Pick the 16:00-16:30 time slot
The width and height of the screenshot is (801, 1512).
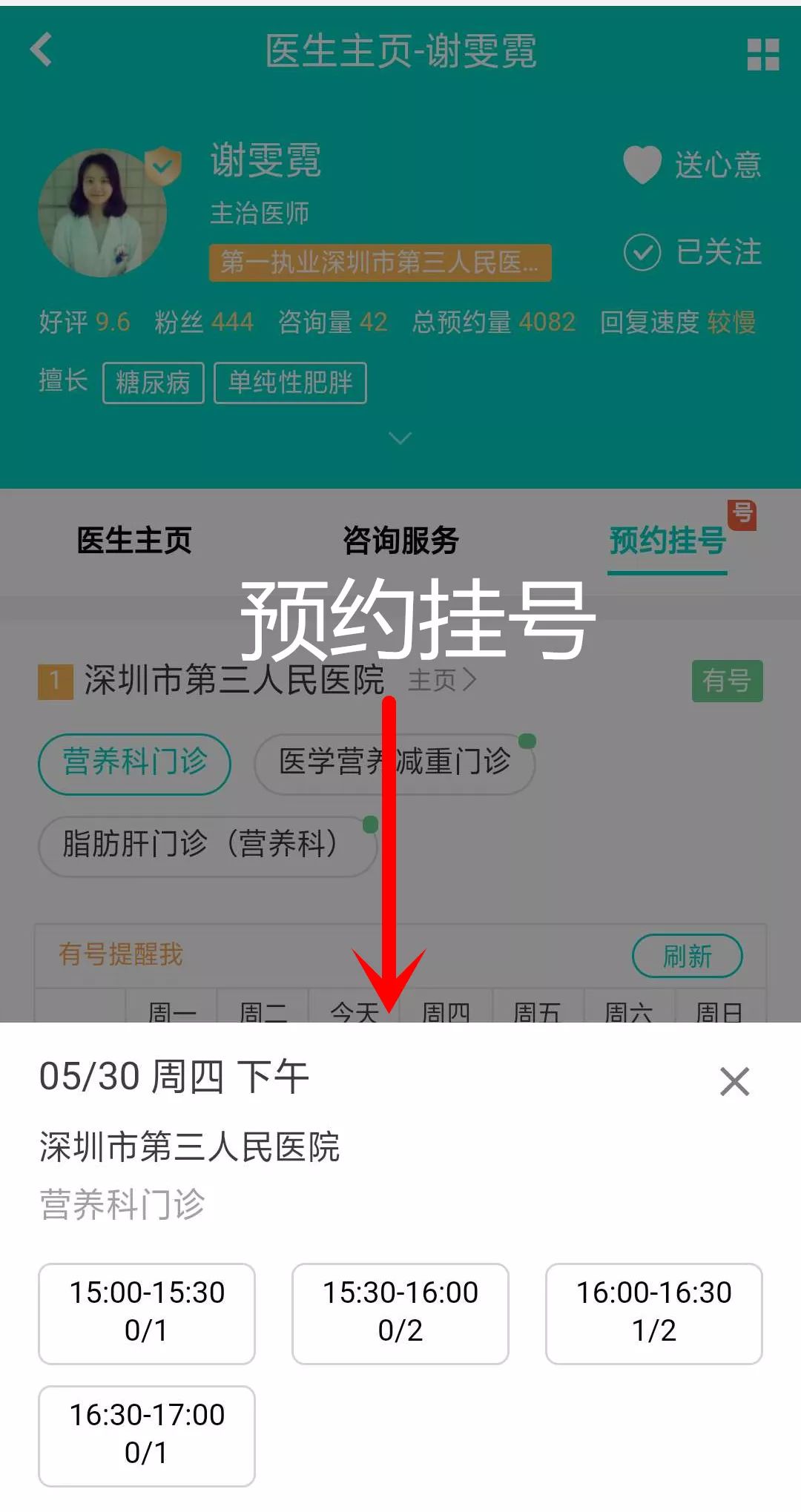(x=654, y=1313)
